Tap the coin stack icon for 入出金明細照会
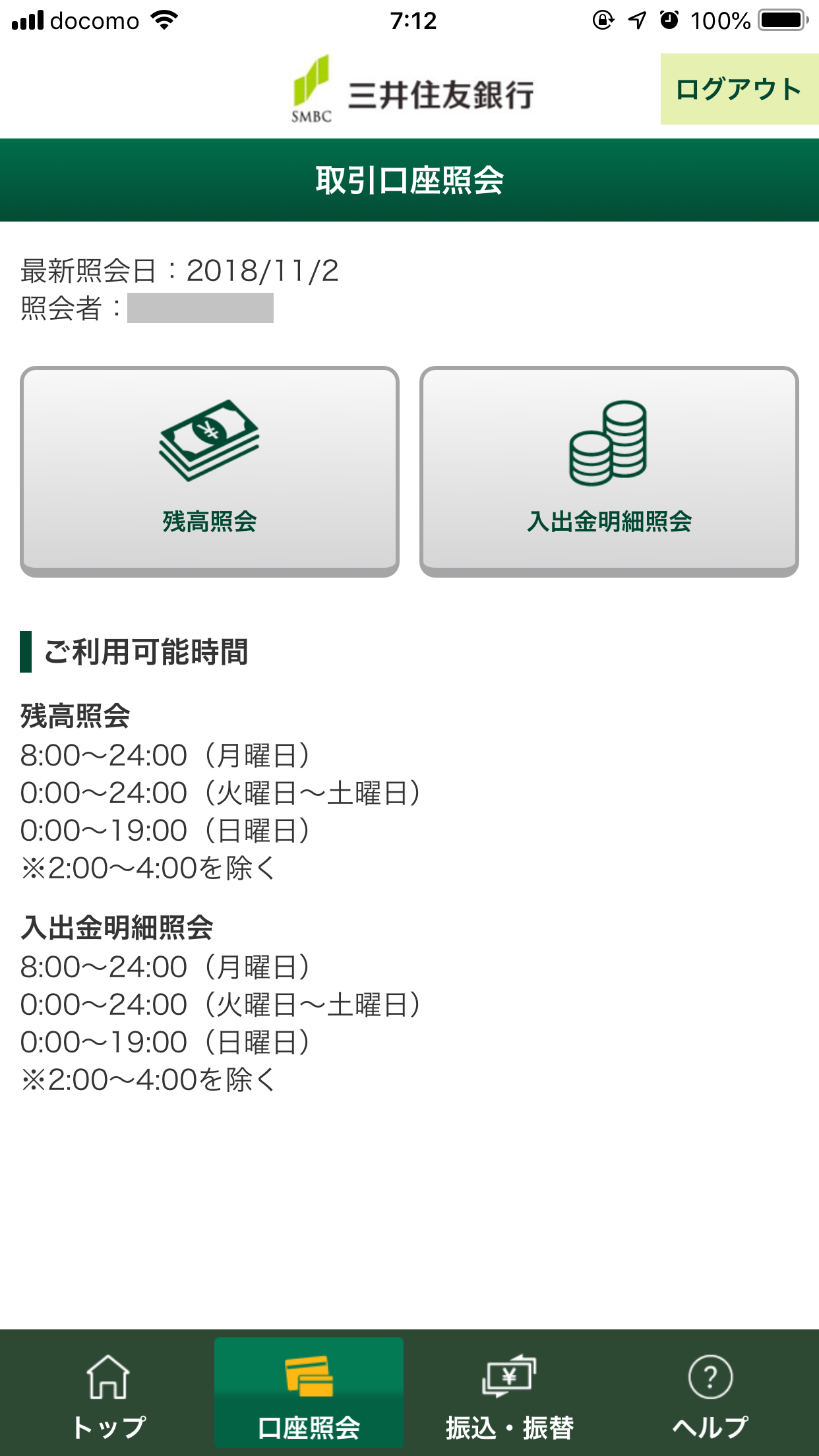The width and height of the screenshot is (819, 1456). [x=607, y=442]
